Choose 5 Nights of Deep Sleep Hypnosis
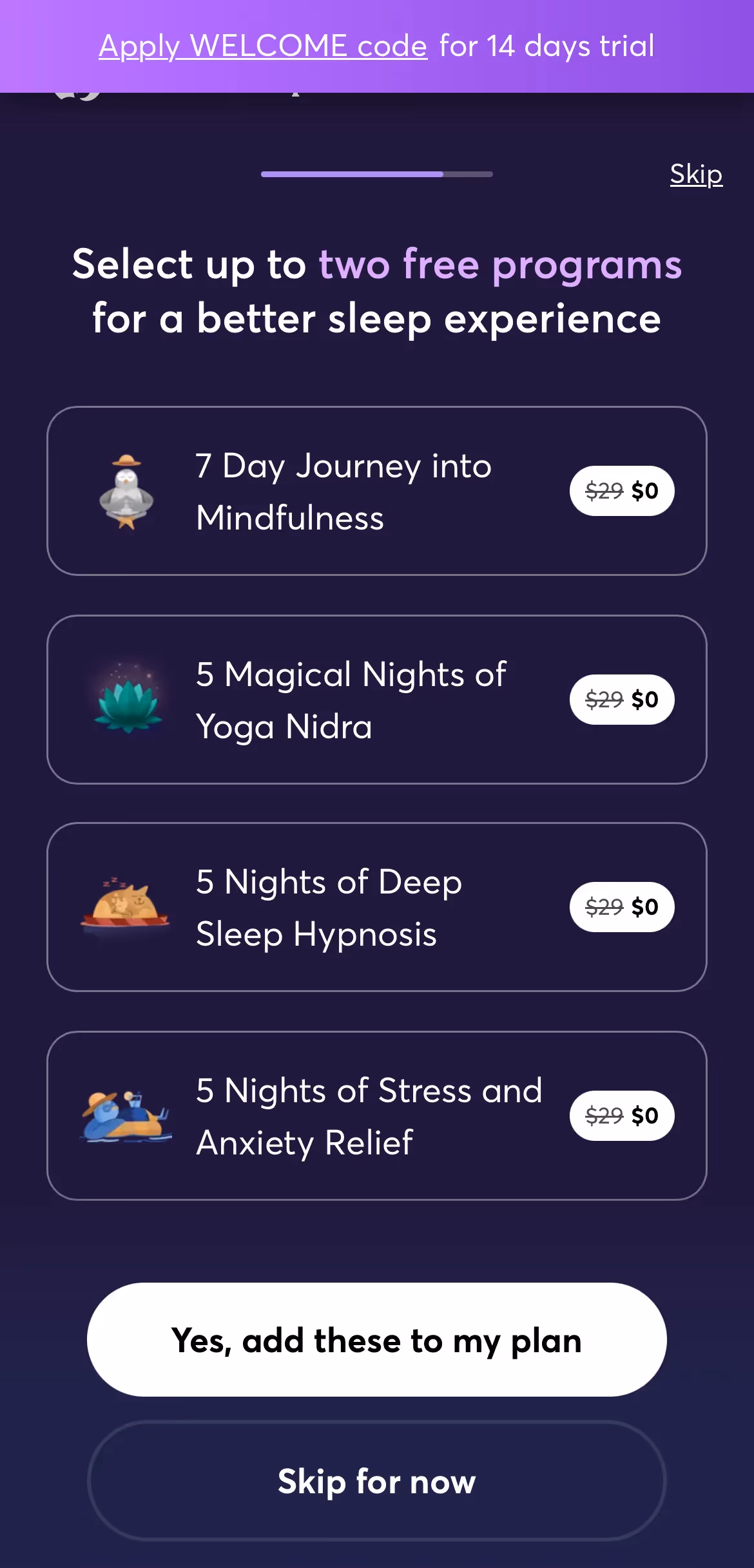This screenshot has width=754, height=1568. click(x=376, y=907)
